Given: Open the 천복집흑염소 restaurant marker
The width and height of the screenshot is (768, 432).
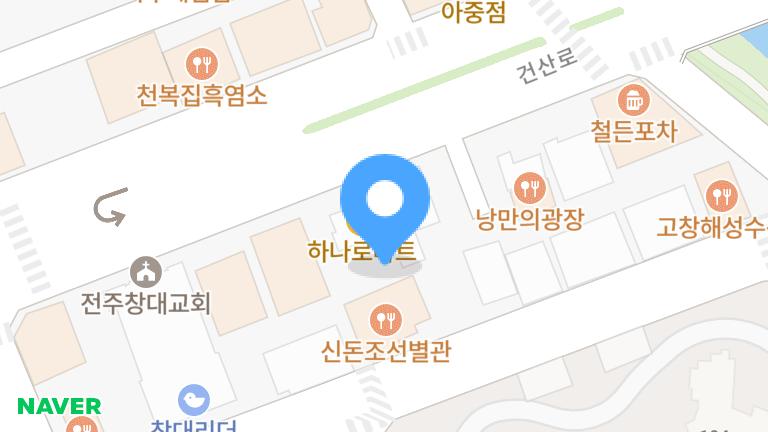Looking at the screenshot, I should [x=203, y=65].
